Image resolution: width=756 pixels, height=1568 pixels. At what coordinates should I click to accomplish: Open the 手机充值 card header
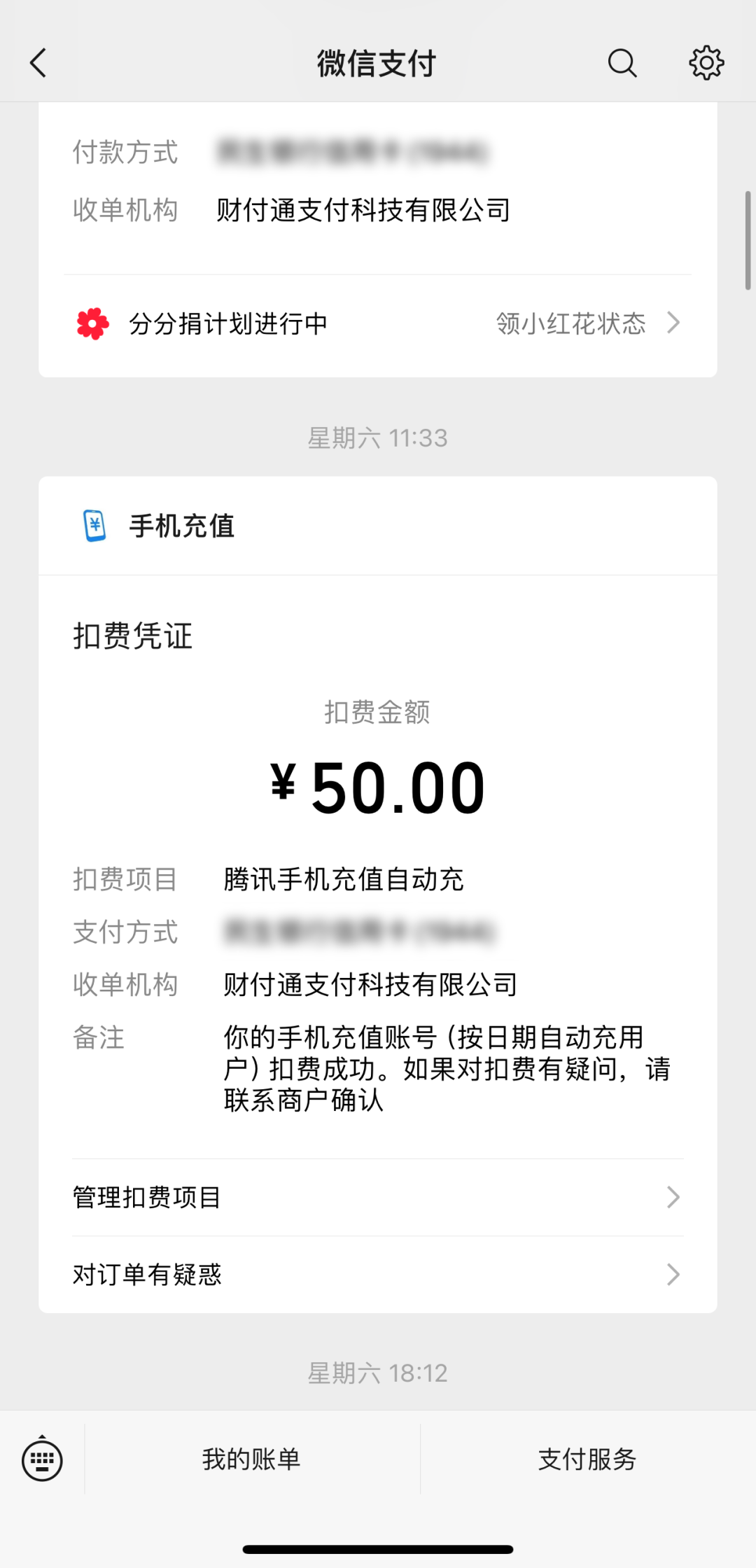click(378, 526)
